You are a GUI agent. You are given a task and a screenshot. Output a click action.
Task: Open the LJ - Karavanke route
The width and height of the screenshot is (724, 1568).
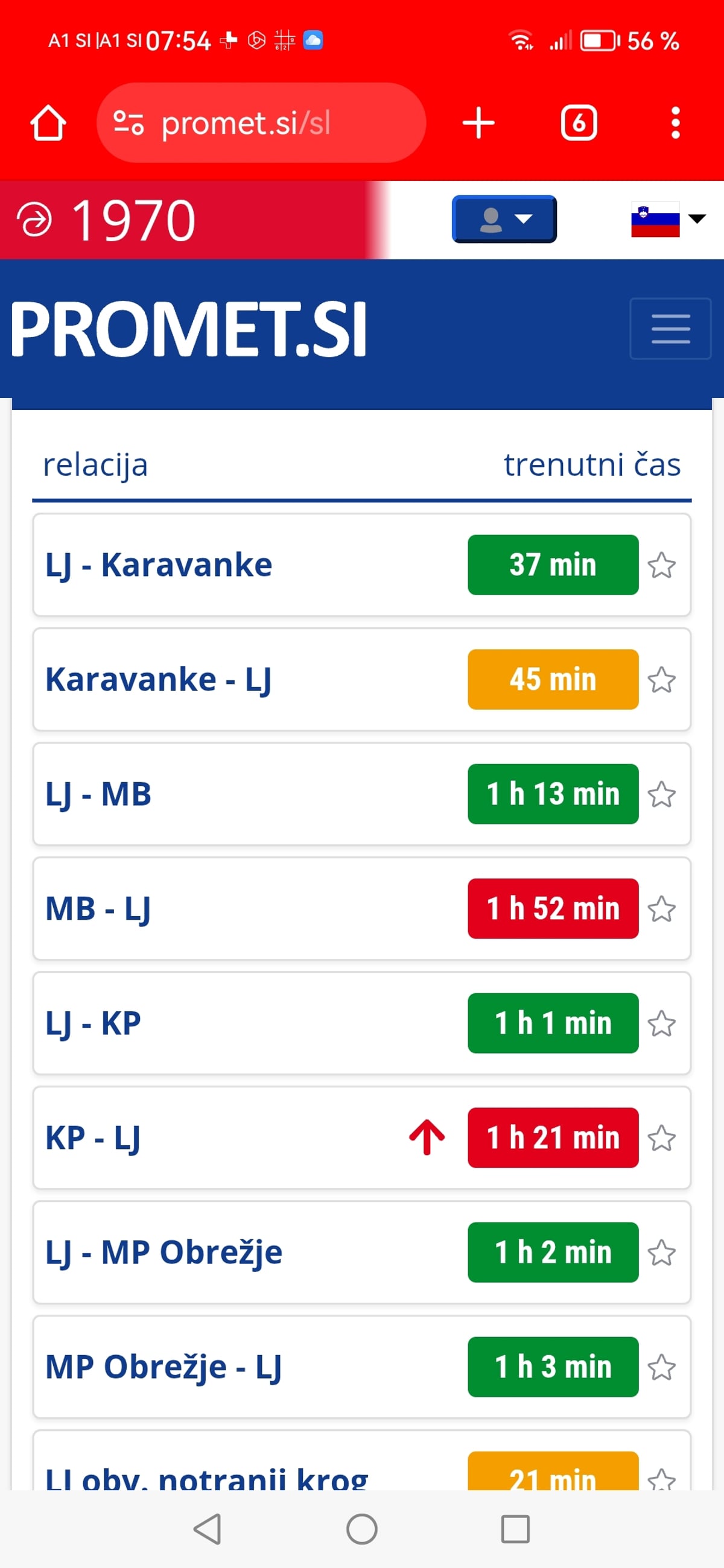click(158, 565)
